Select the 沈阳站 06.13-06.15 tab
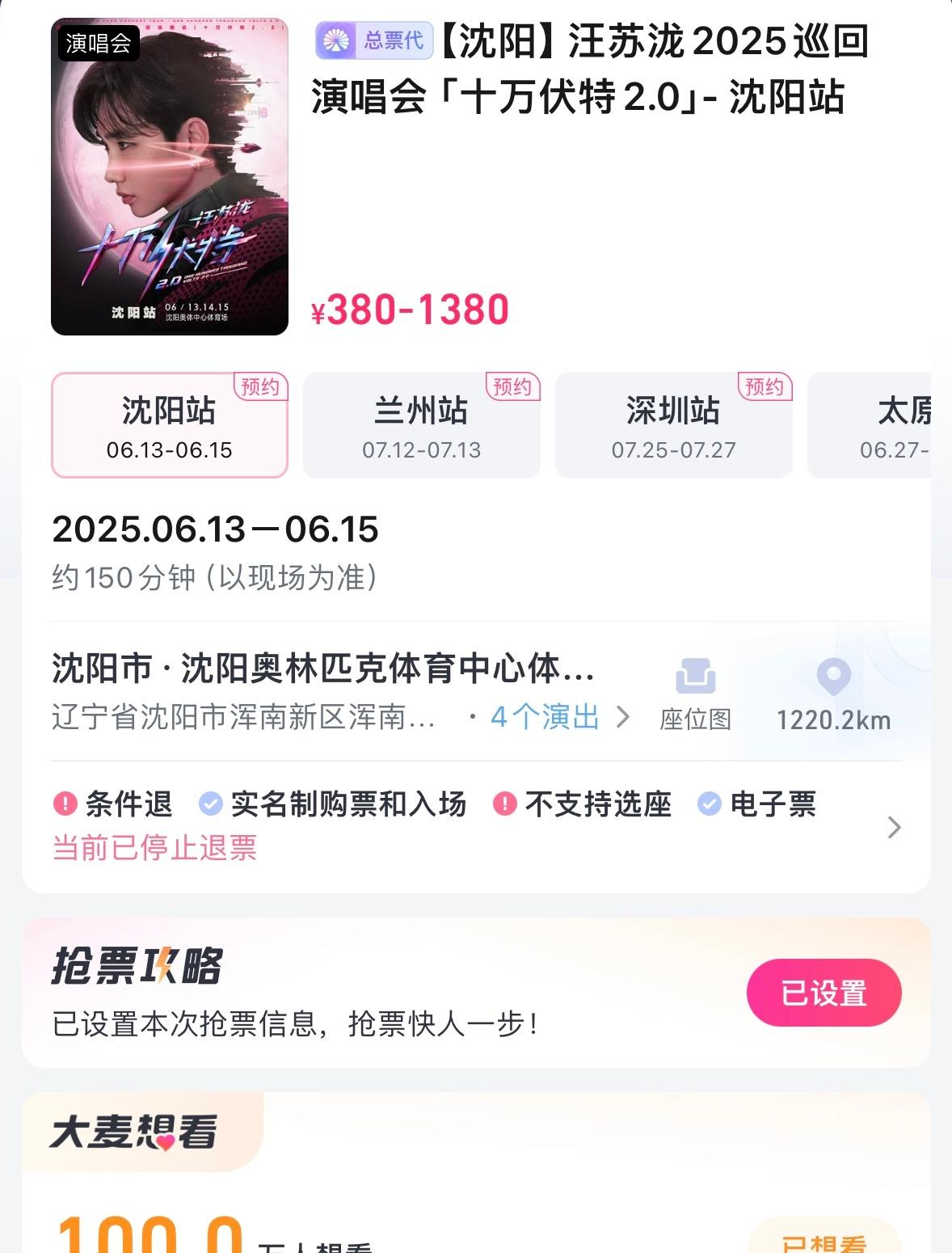 tap(170, 425)
